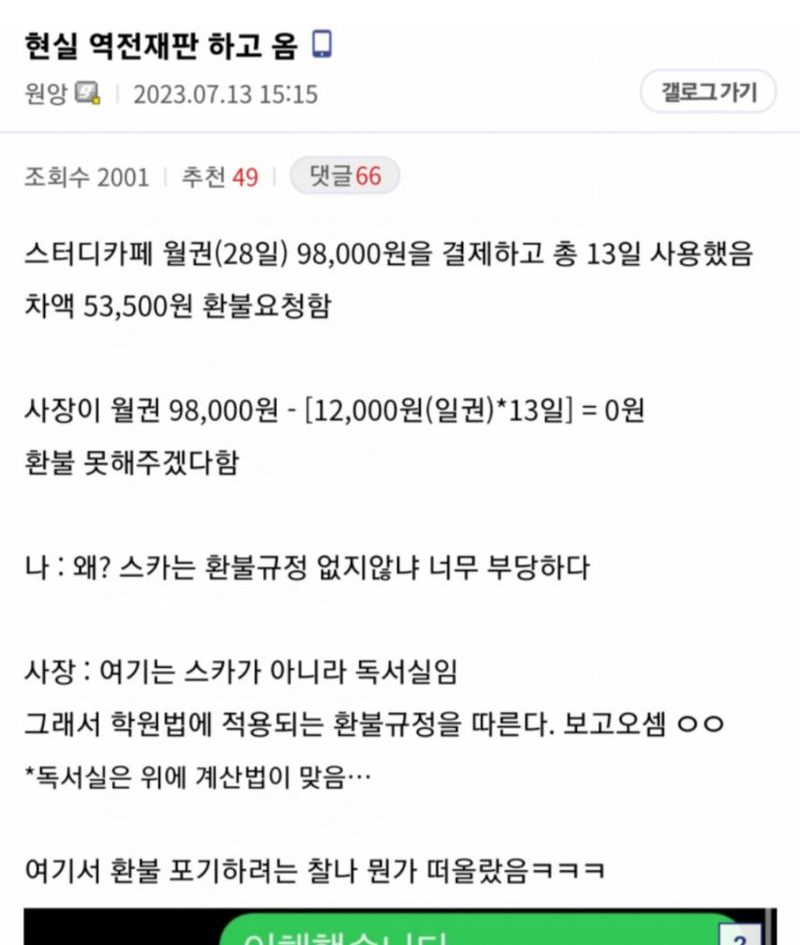Open the author 원앙's profile
800x945 pixels.
[46, 94]
